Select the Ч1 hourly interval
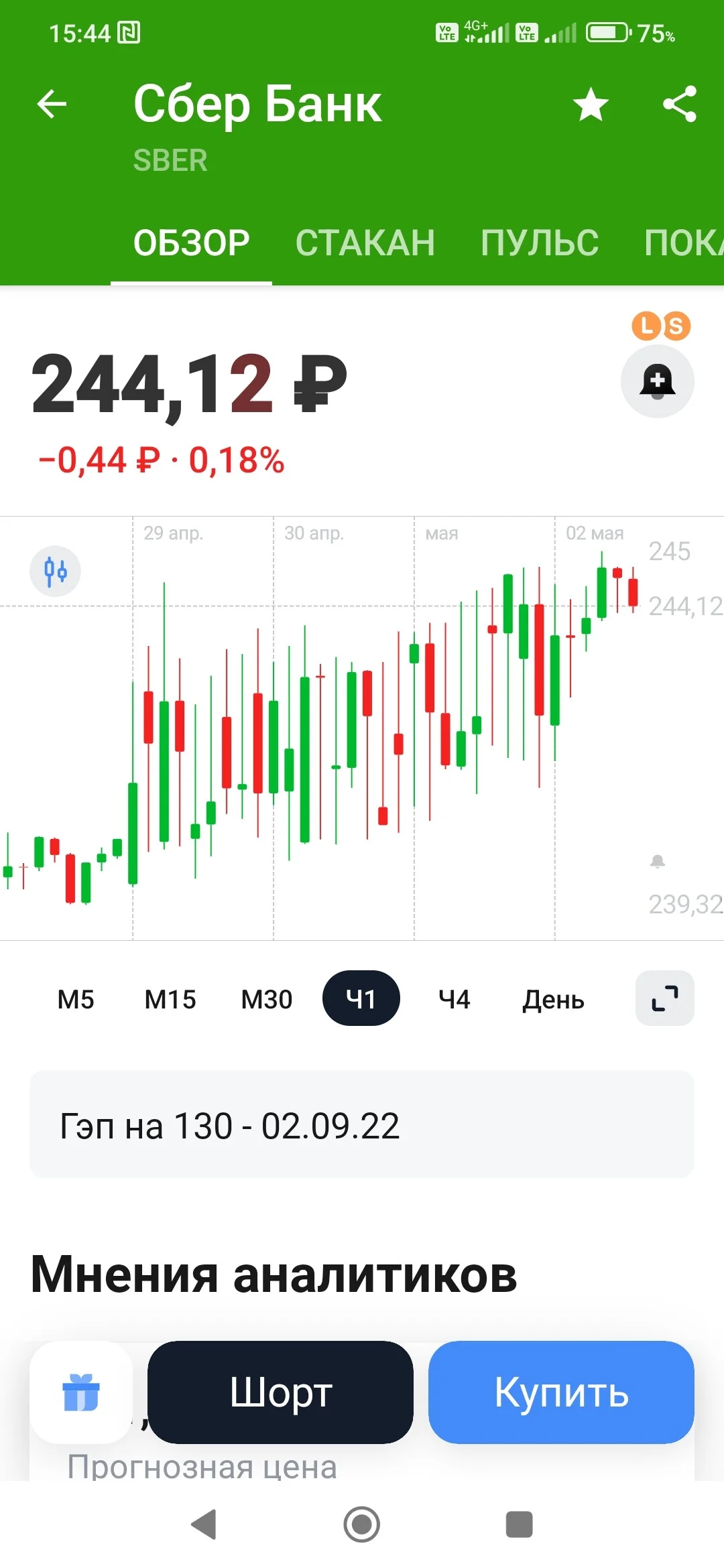This screenshot has height=1568, width=724. tap(361, 998)
